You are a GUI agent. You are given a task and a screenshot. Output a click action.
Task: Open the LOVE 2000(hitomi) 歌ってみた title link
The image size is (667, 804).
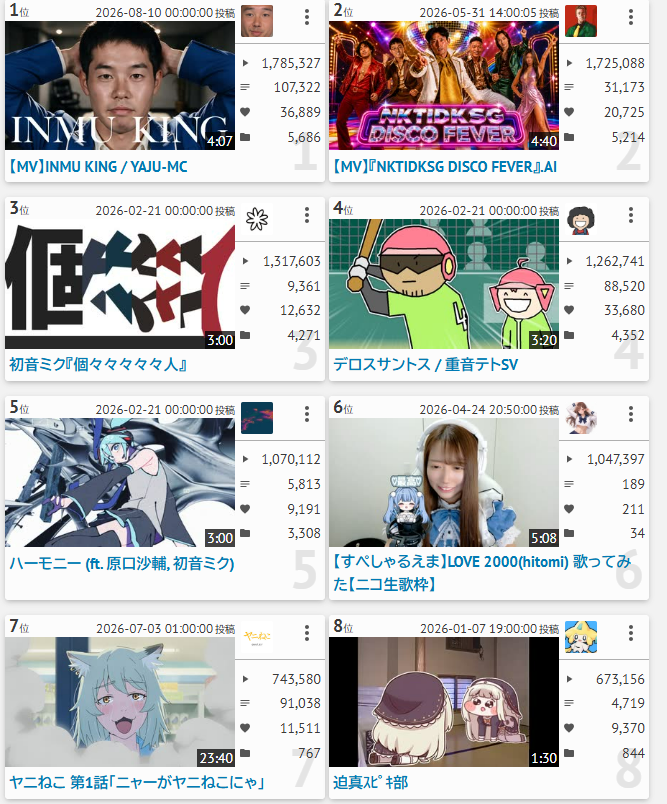click(x=482, y=573)
